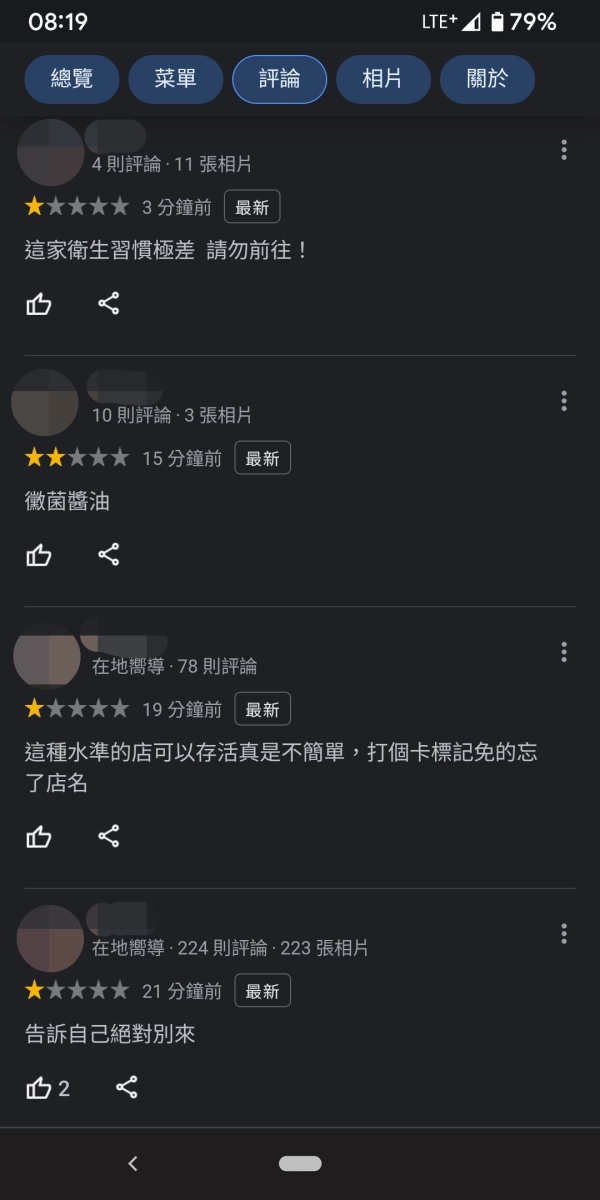
Task: Open overflow menu for the 19 分鐘前 review
Action: click(x=564, y=652)
